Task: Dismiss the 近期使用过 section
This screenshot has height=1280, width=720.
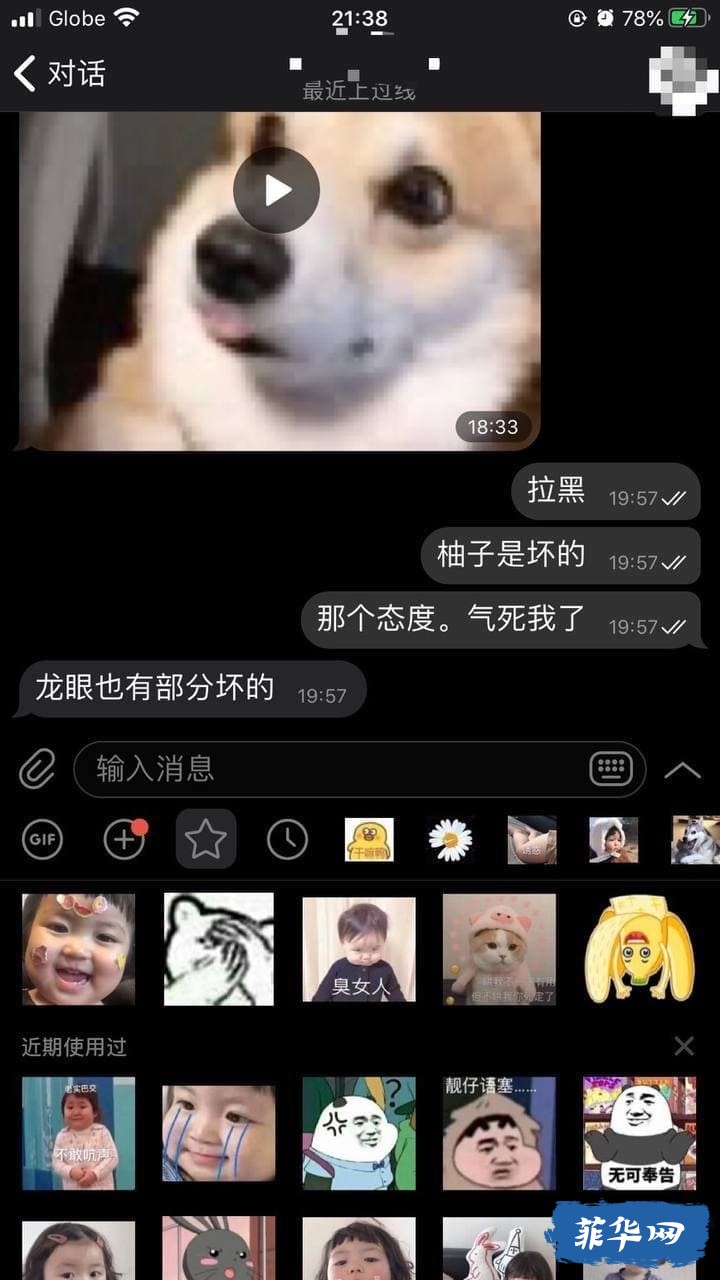Action: point(684,1046)
